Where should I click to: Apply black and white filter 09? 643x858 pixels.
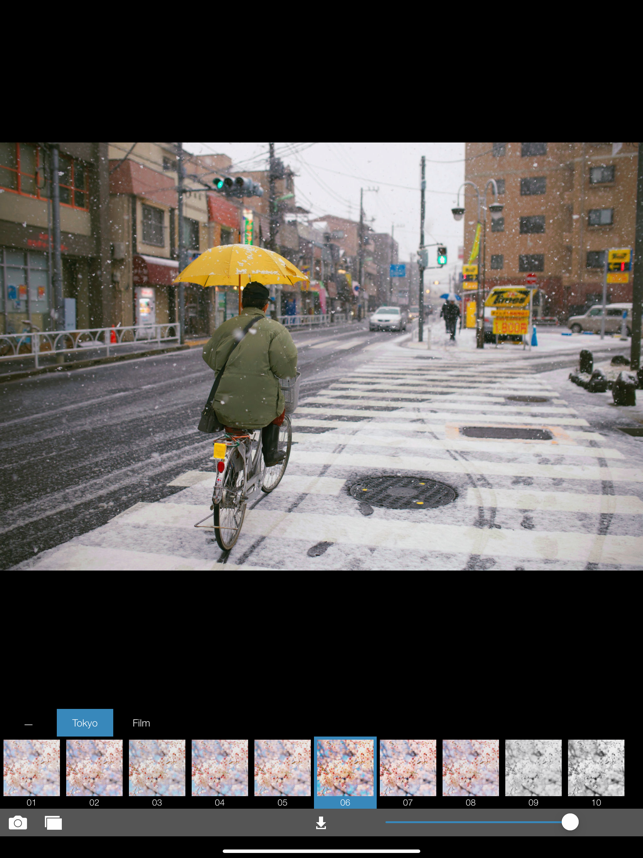[533, 768]
